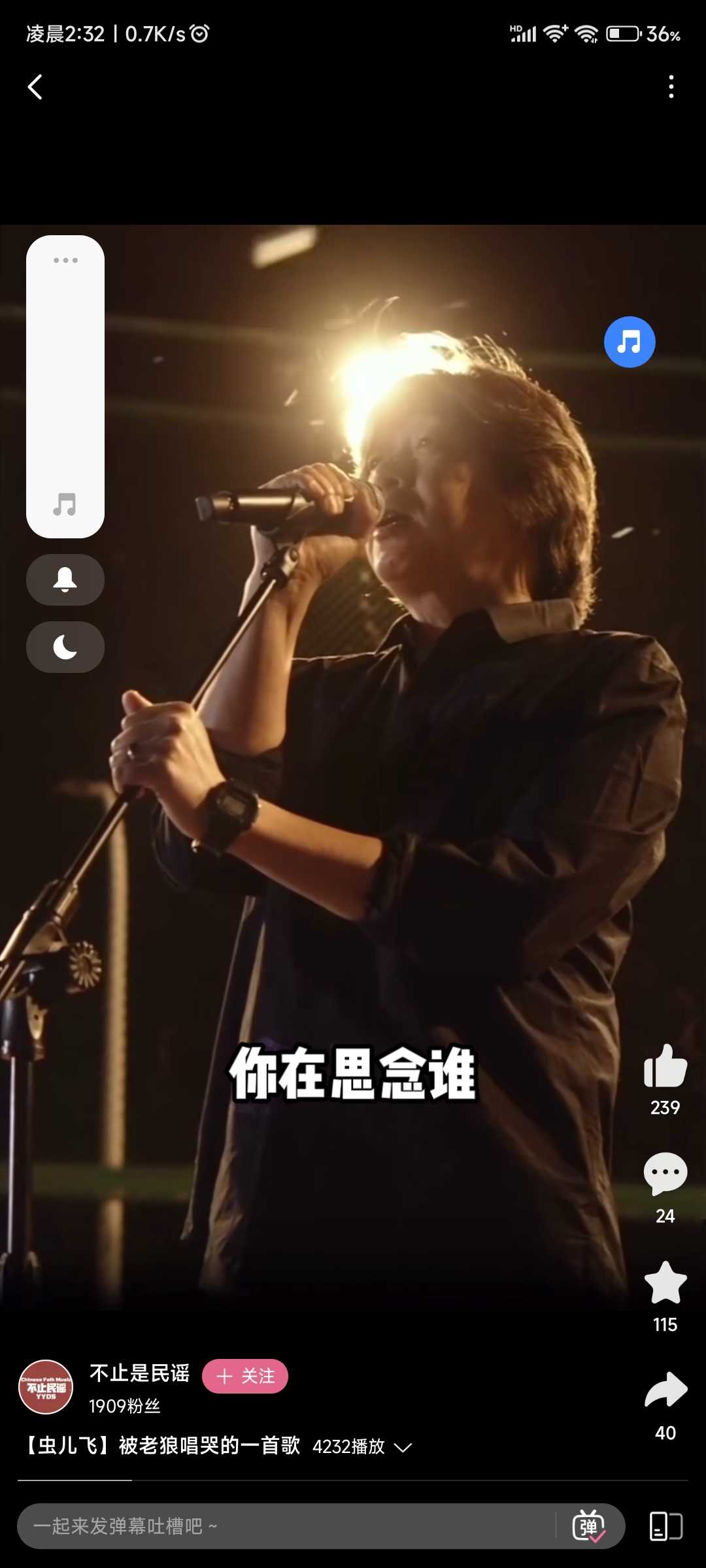The width and height of the screenshot is (706, 1568).
Task: Go back using the top-left arrow
Action: 35,87
